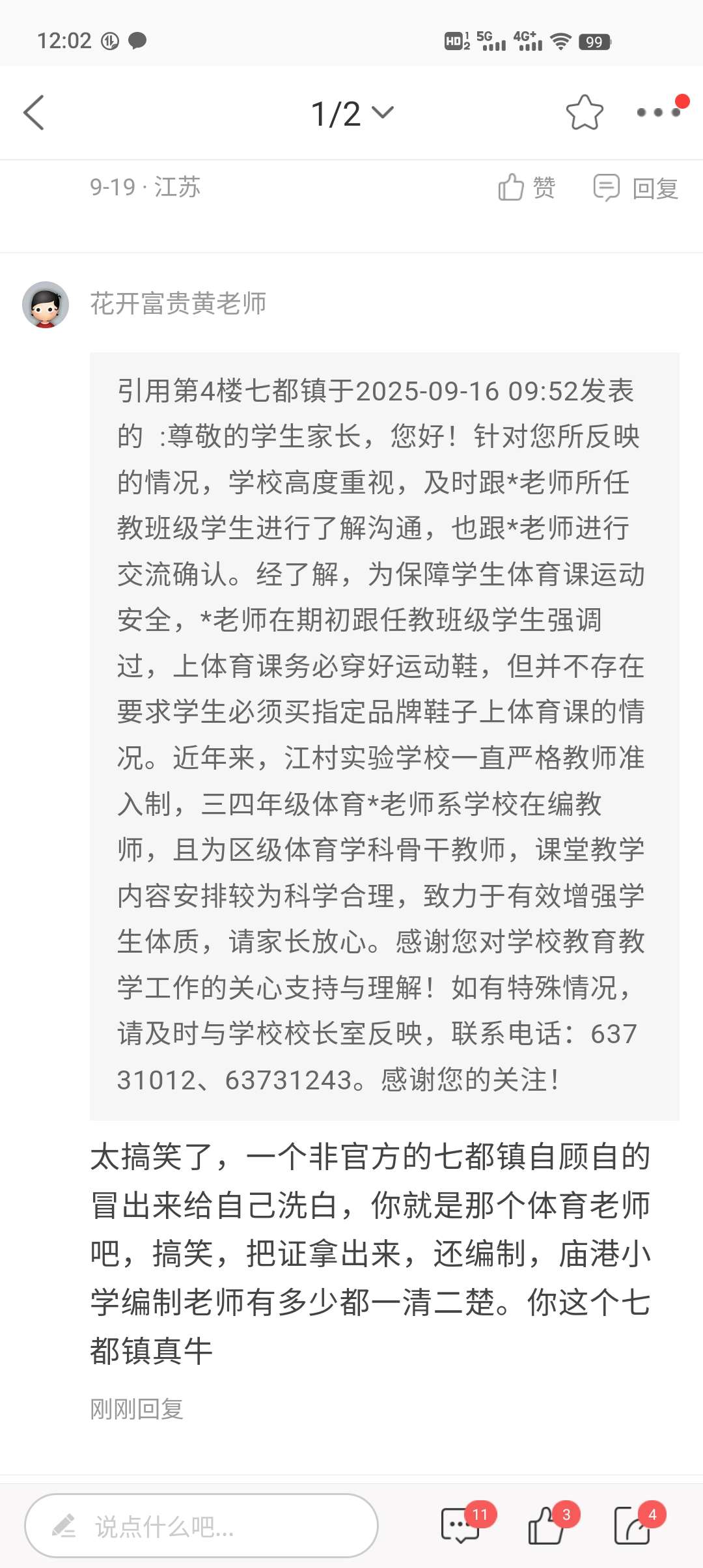Open profile via the 花开富贵黄老师 username
The height and width of the screenshot is (1568, 703).
[178, 303]
